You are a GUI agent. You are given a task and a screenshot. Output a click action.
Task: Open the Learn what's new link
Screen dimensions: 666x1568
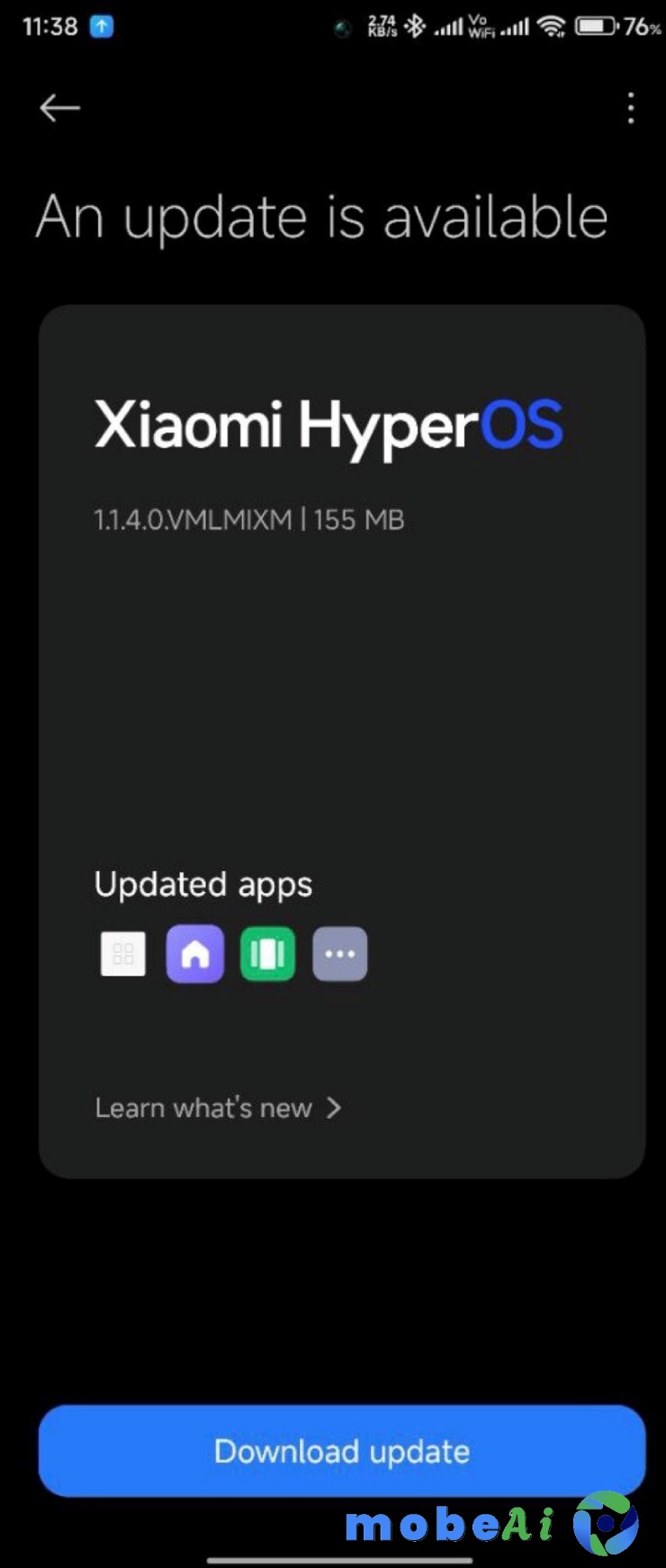(x=218, y=1107)
